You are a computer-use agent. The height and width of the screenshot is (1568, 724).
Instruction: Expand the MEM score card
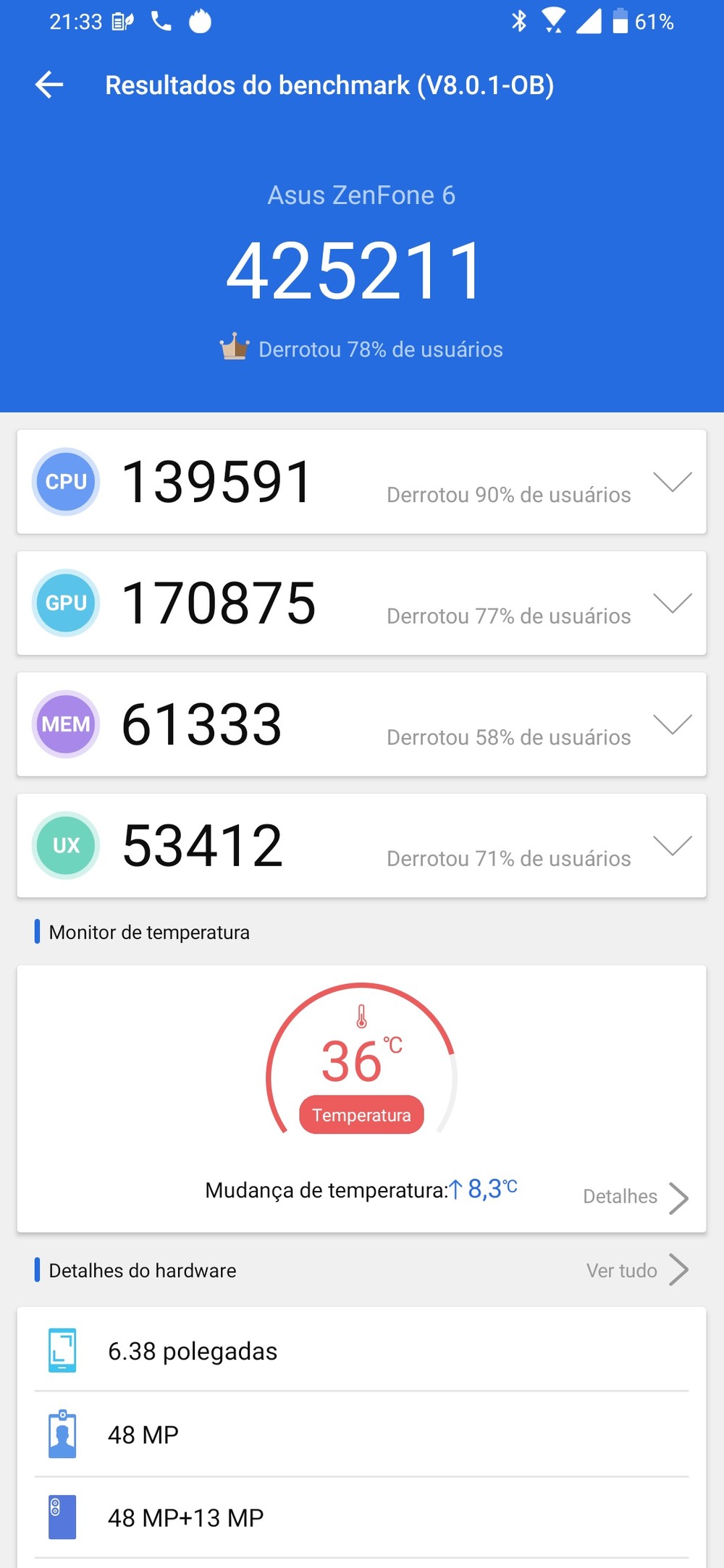click(x=672, y=724)
